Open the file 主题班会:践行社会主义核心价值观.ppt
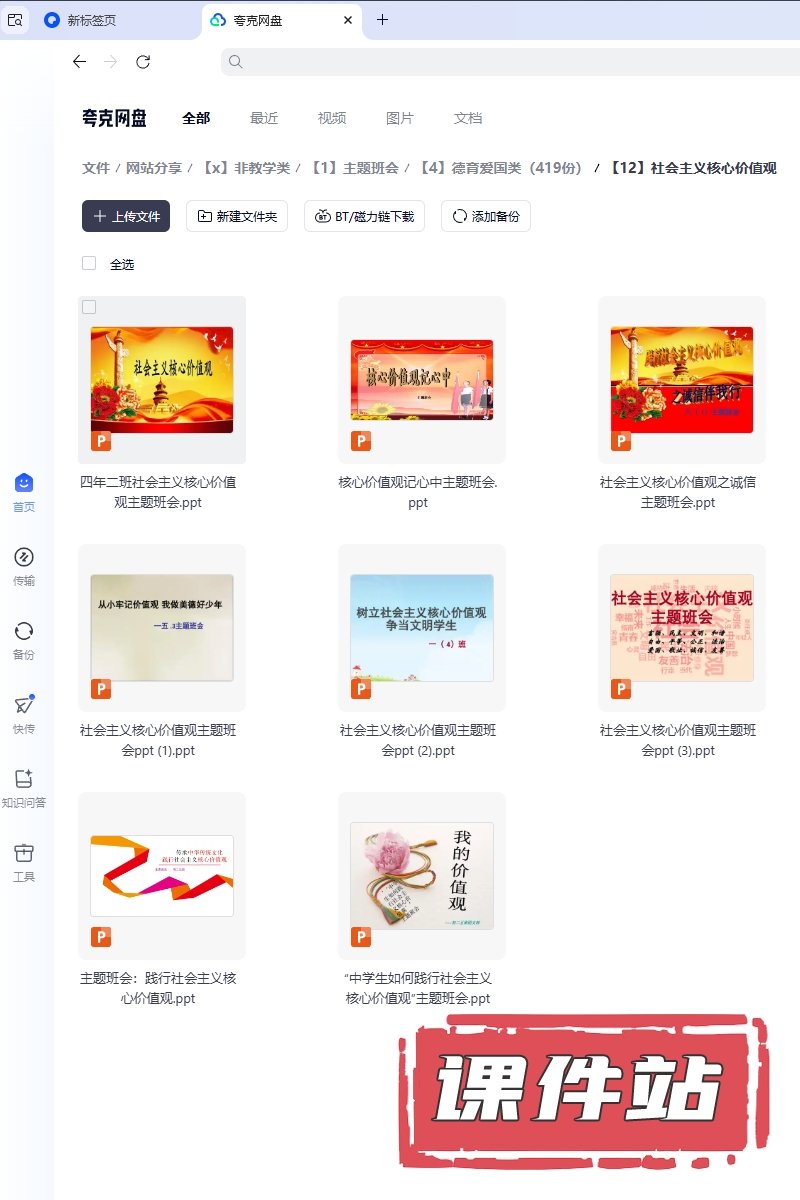Image resolution: width=800 pixels, height=1200 pixels. (x=162, y=876)
